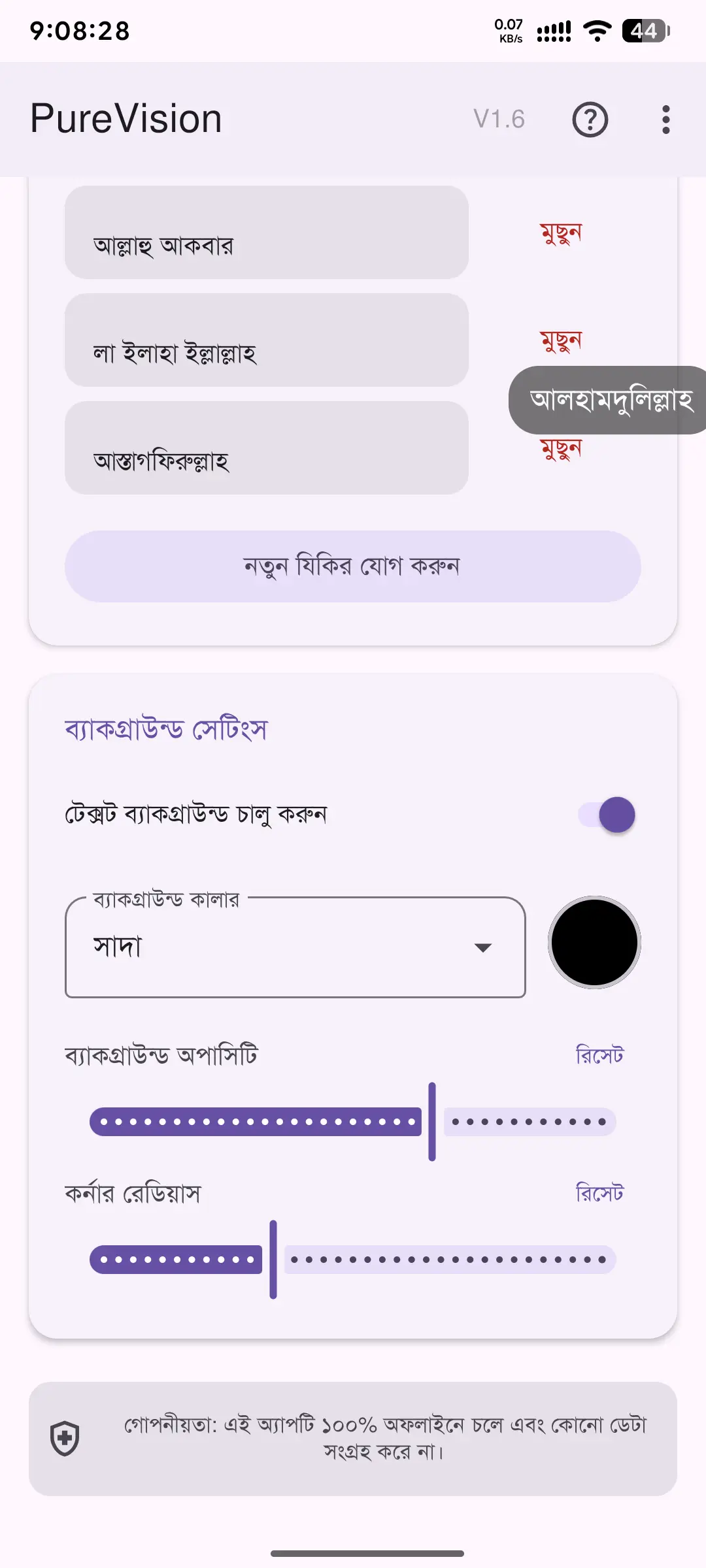
Task: Open the help dialog via question mark icon
Action: (590, 119)
